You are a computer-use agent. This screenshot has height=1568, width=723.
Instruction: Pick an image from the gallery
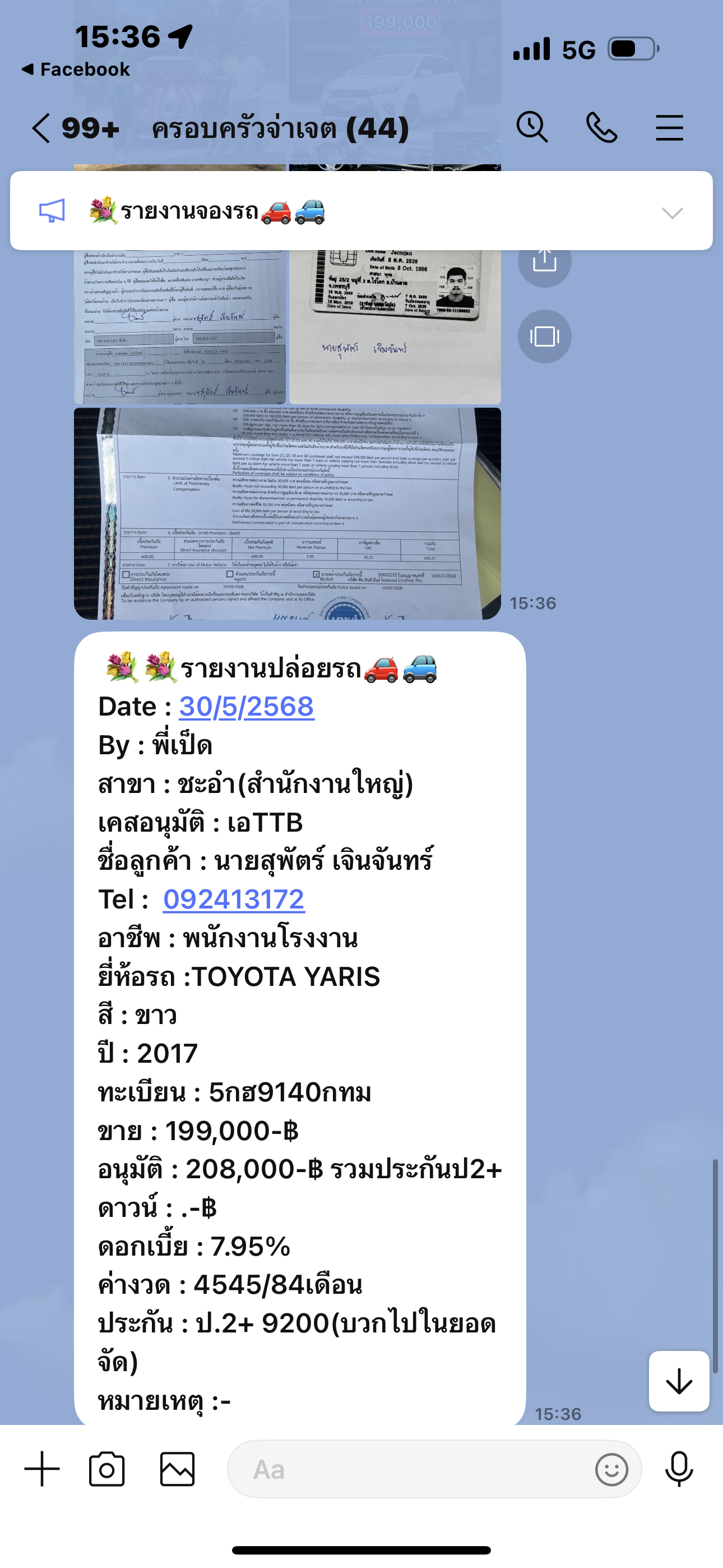[177, 1469]
